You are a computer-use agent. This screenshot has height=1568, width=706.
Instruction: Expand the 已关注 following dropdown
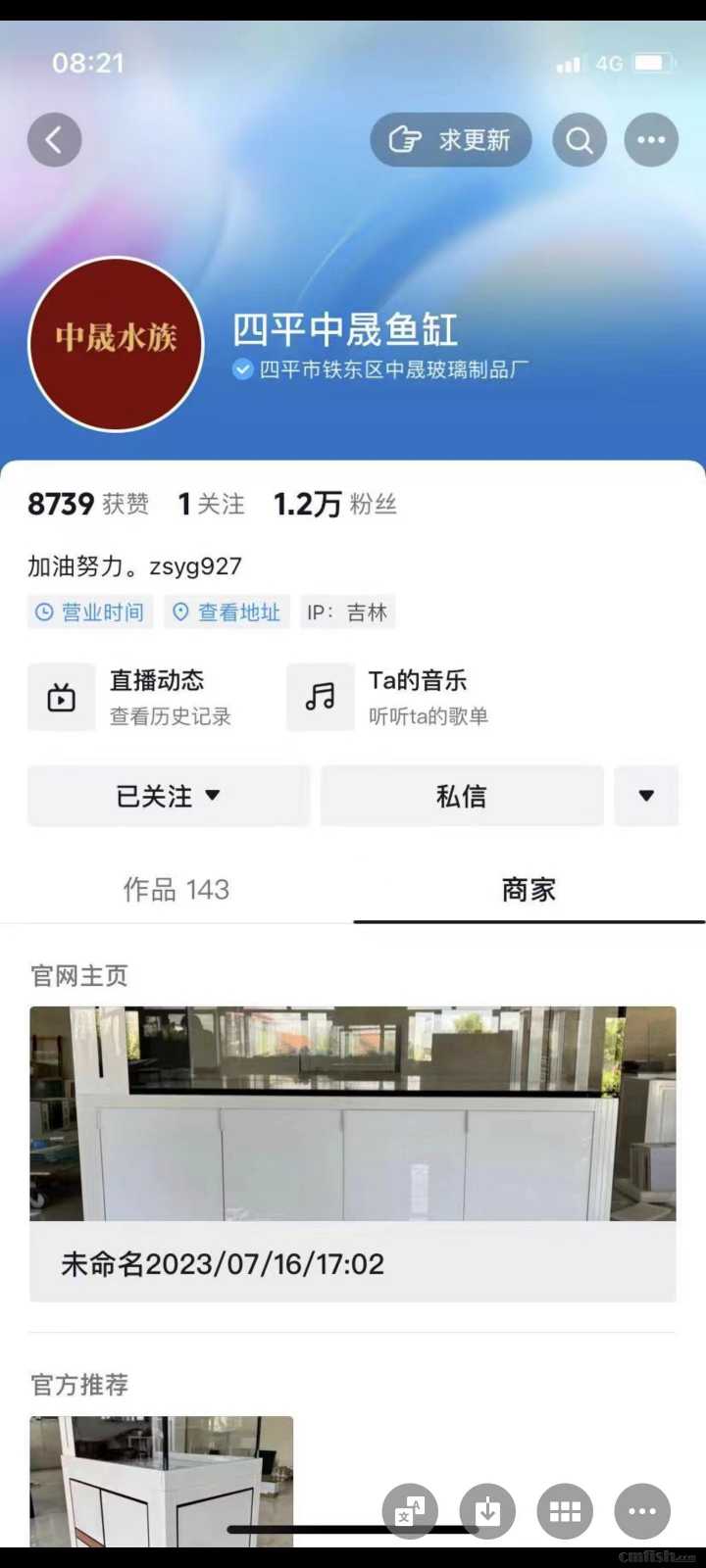[168, 796]
